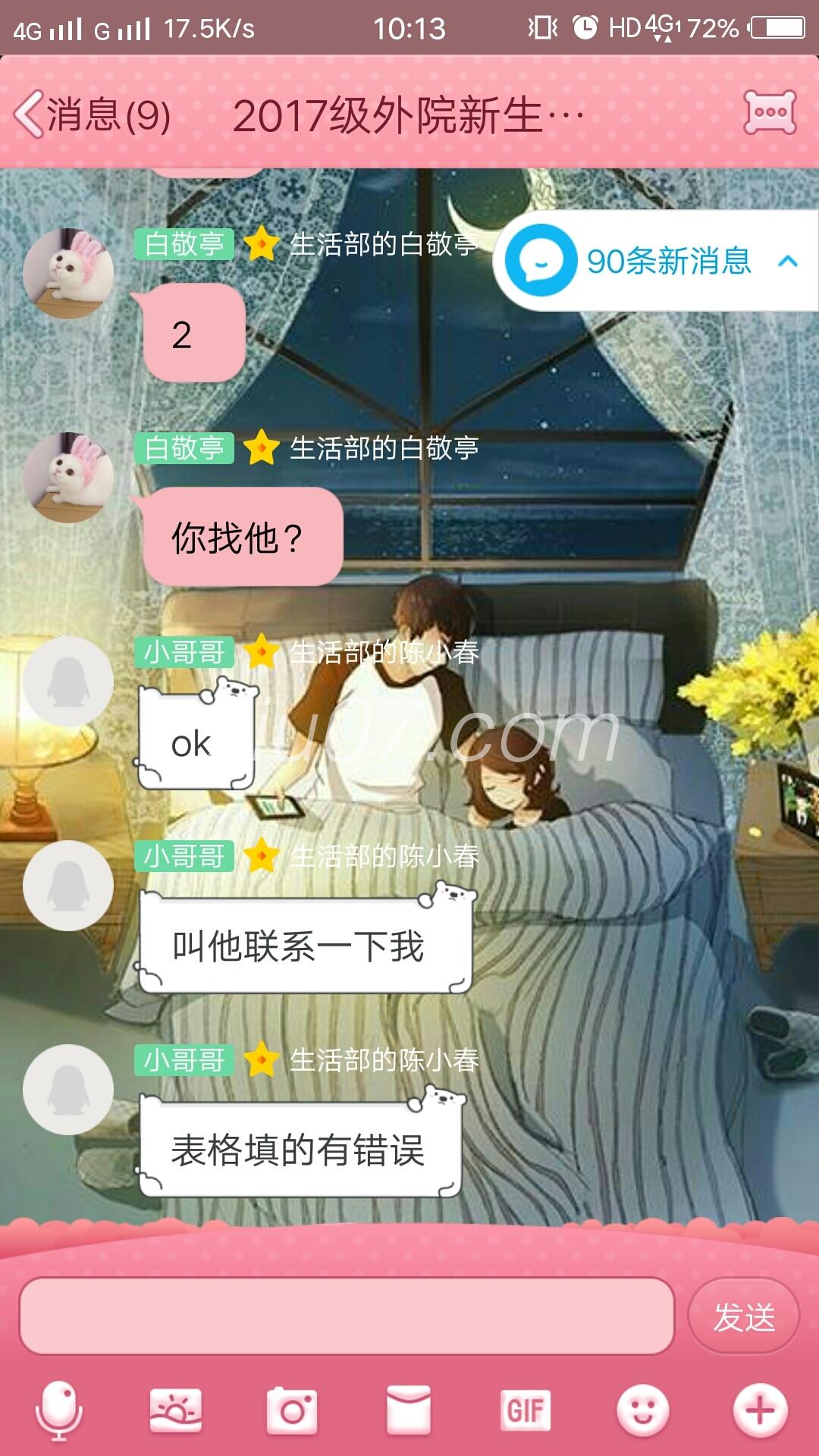This screenshot has width=819, height=1456.
Task: Open more options plus menu
Action: 760,1410
